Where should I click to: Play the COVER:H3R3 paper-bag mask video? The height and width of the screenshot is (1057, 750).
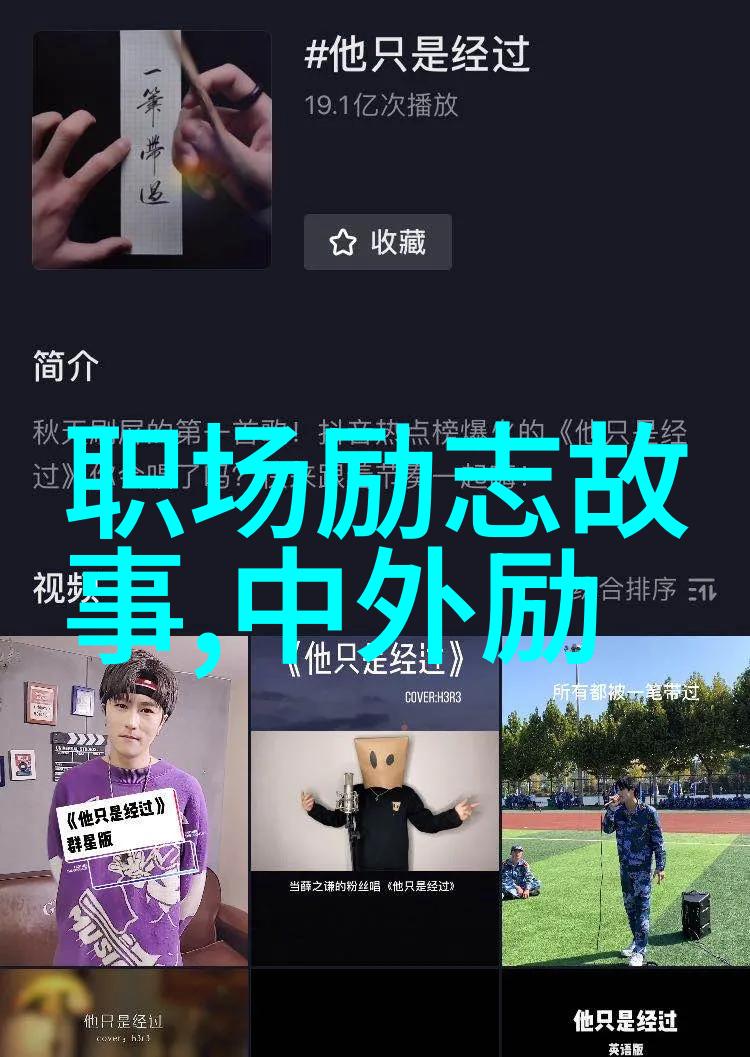click(x=374, y=800)
